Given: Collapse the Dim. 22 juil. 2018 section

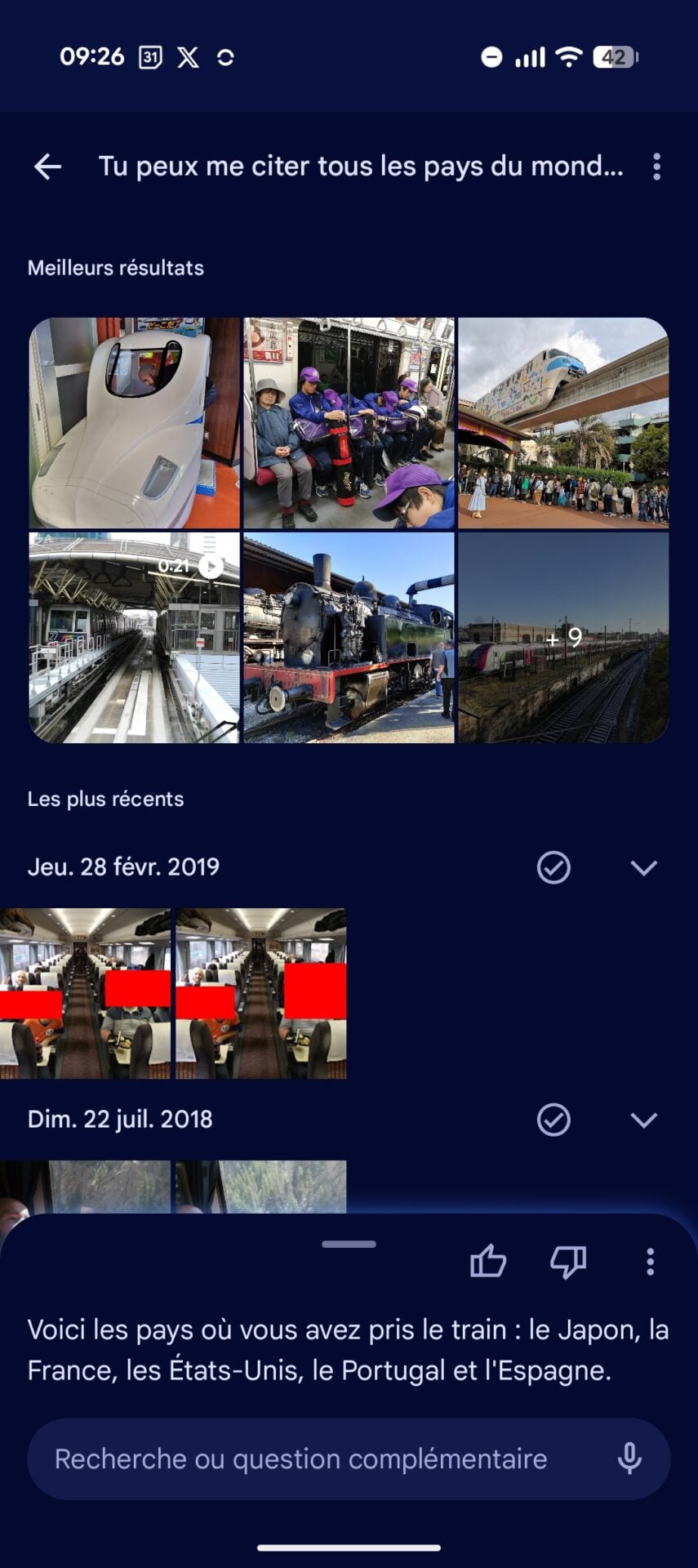Looking at the screenshot, I should pos(643,1120).
